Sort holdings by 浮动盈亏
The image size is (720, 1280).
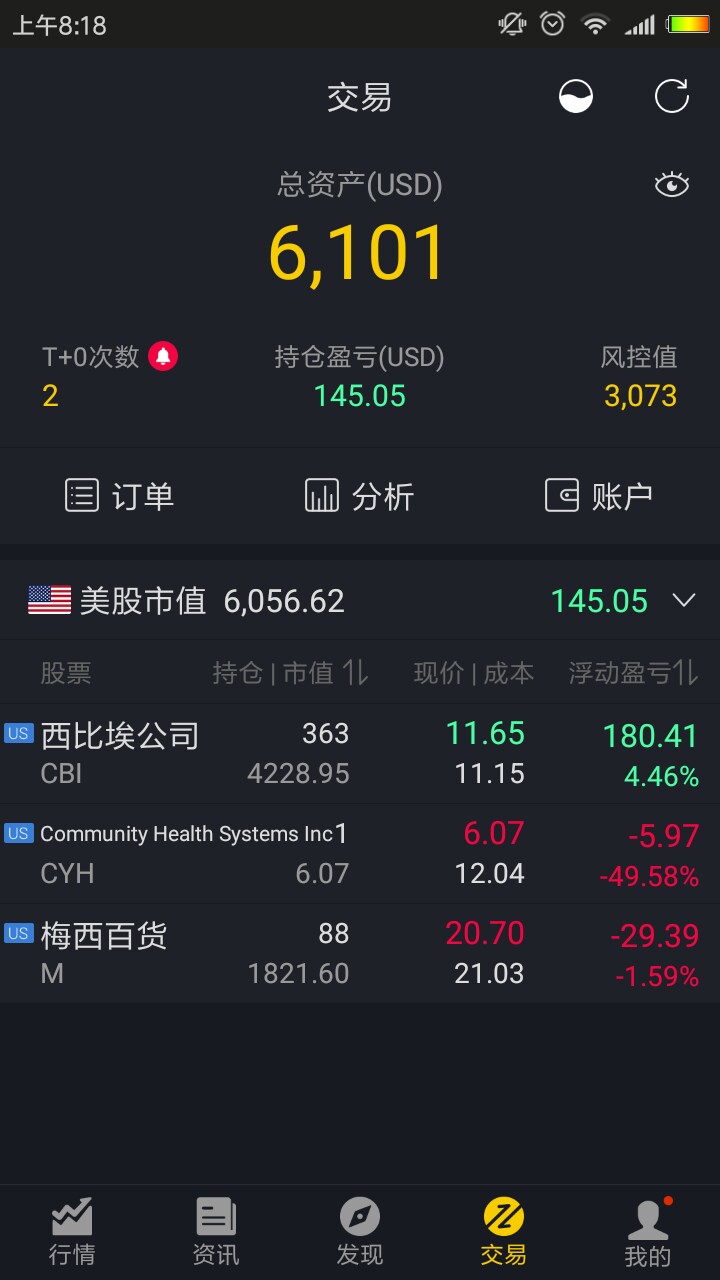click(x=633, y=673)
